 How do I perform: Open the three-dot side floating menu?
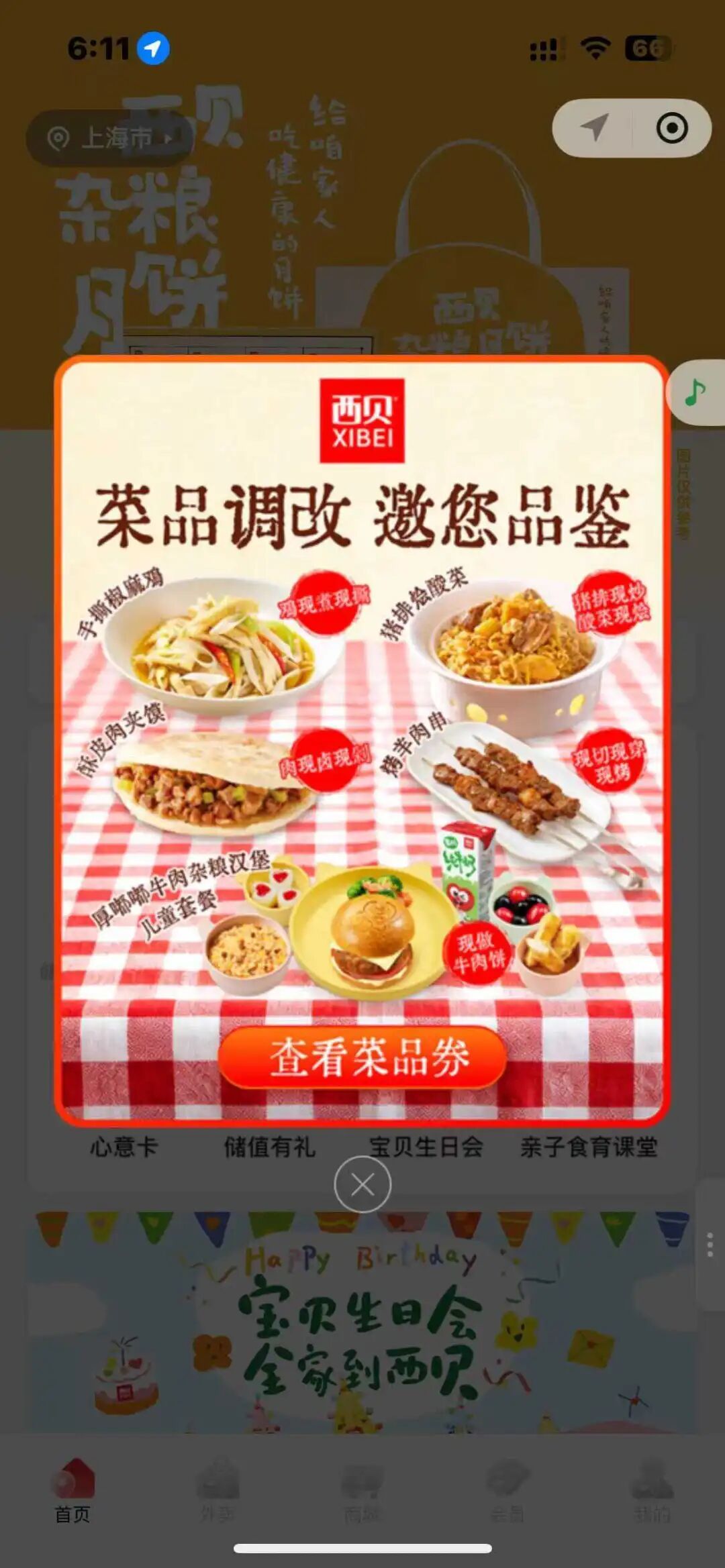pyautogui.click(x=710, y=1245)
